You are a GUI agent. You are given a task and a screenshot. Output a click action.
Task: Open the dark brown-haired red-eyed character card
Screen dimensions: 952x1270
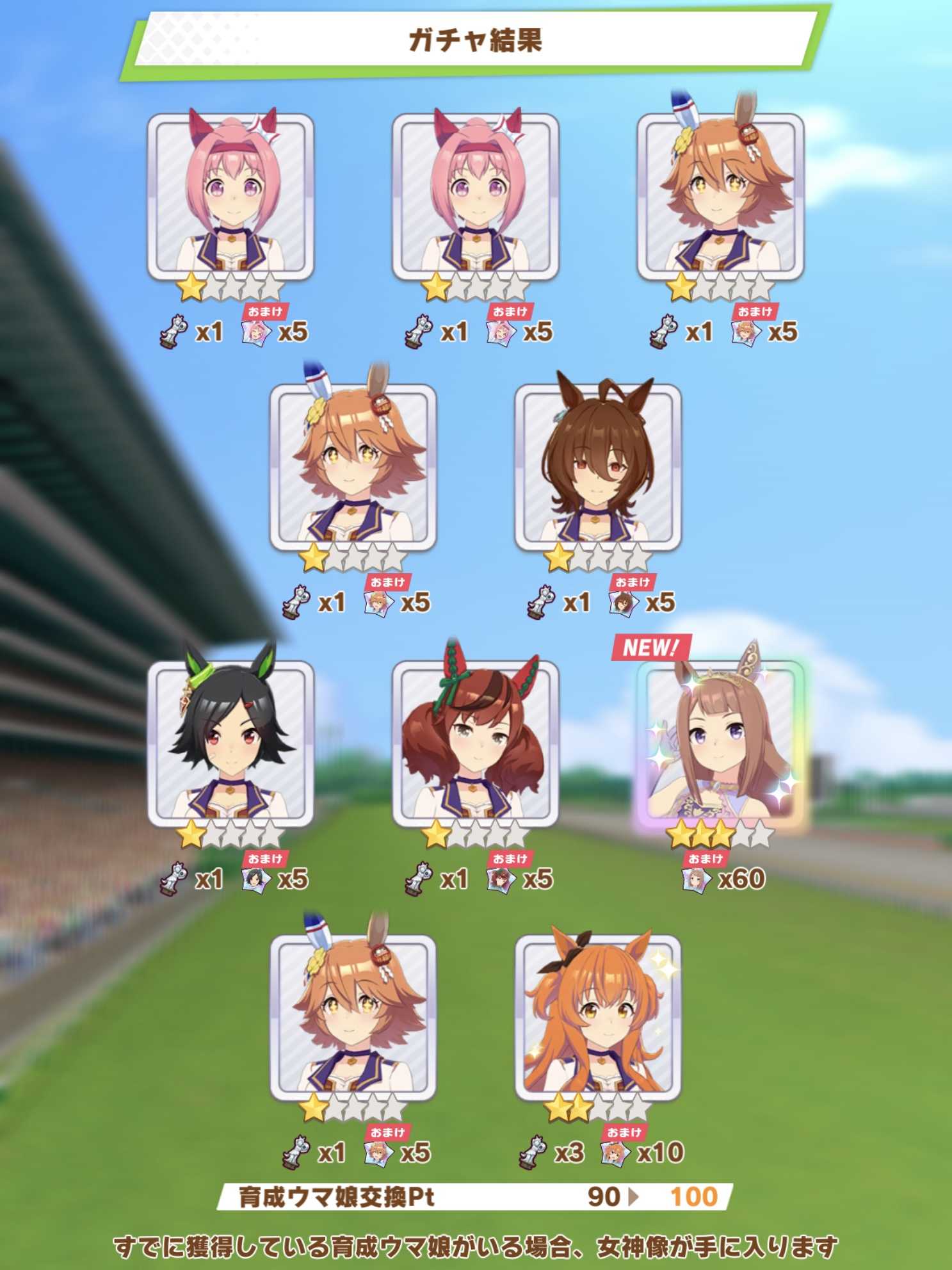(598, 468)
